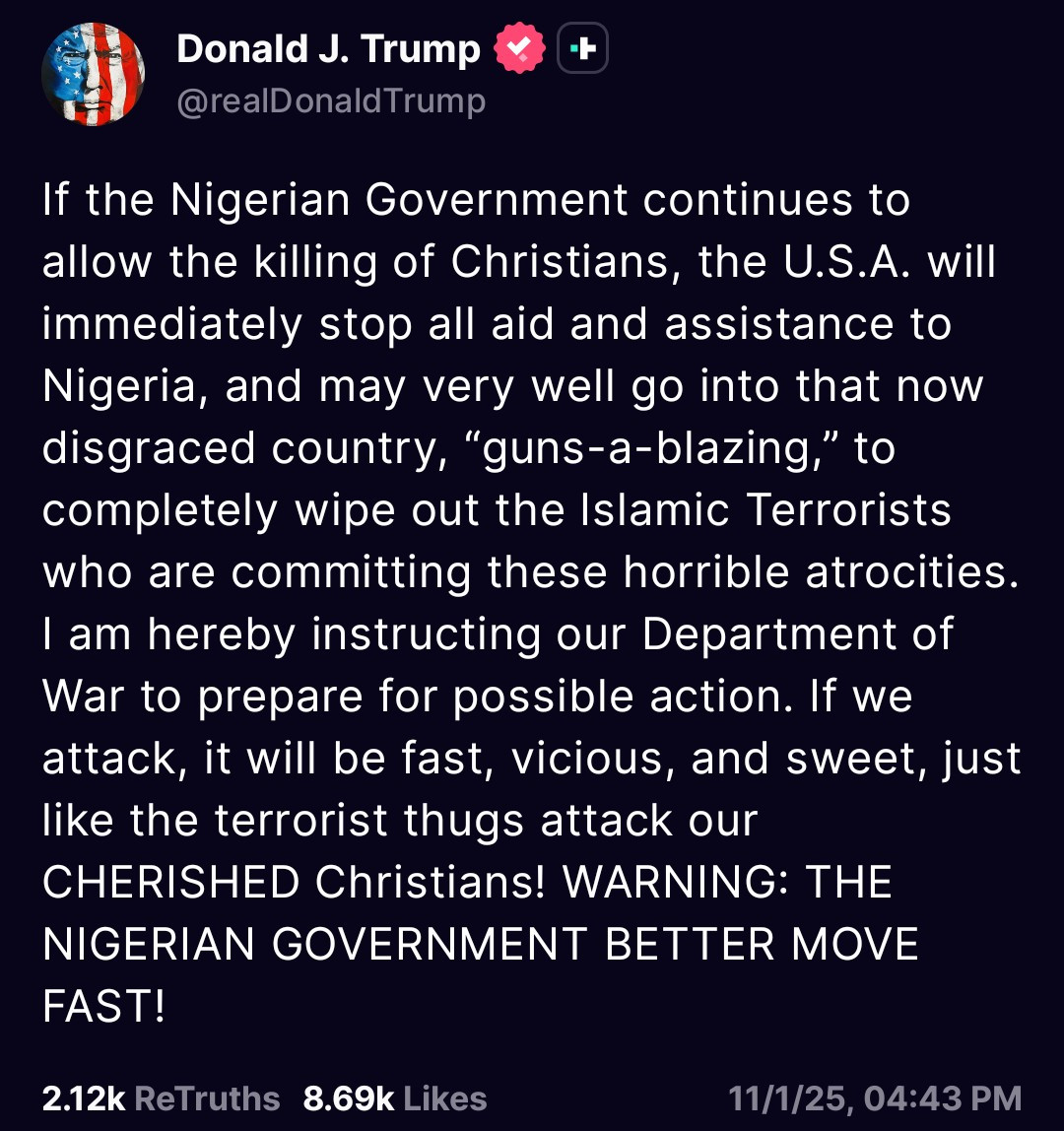Screen dimensions: 1064x1131
Task: Follow the account with the plus button
Action: pos(583,49)
